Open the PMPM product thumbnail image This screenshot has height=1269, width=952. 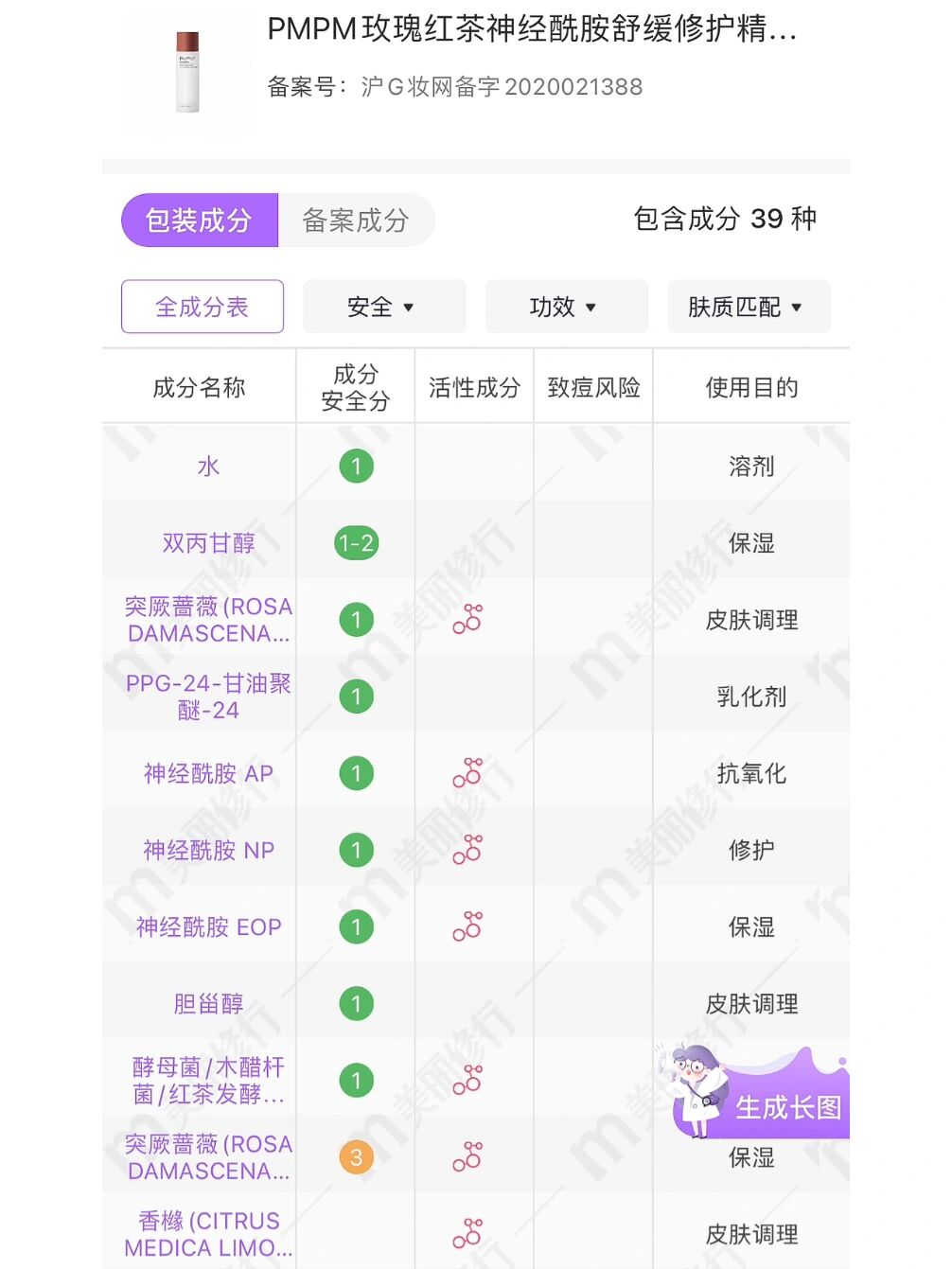pos(187,73)
